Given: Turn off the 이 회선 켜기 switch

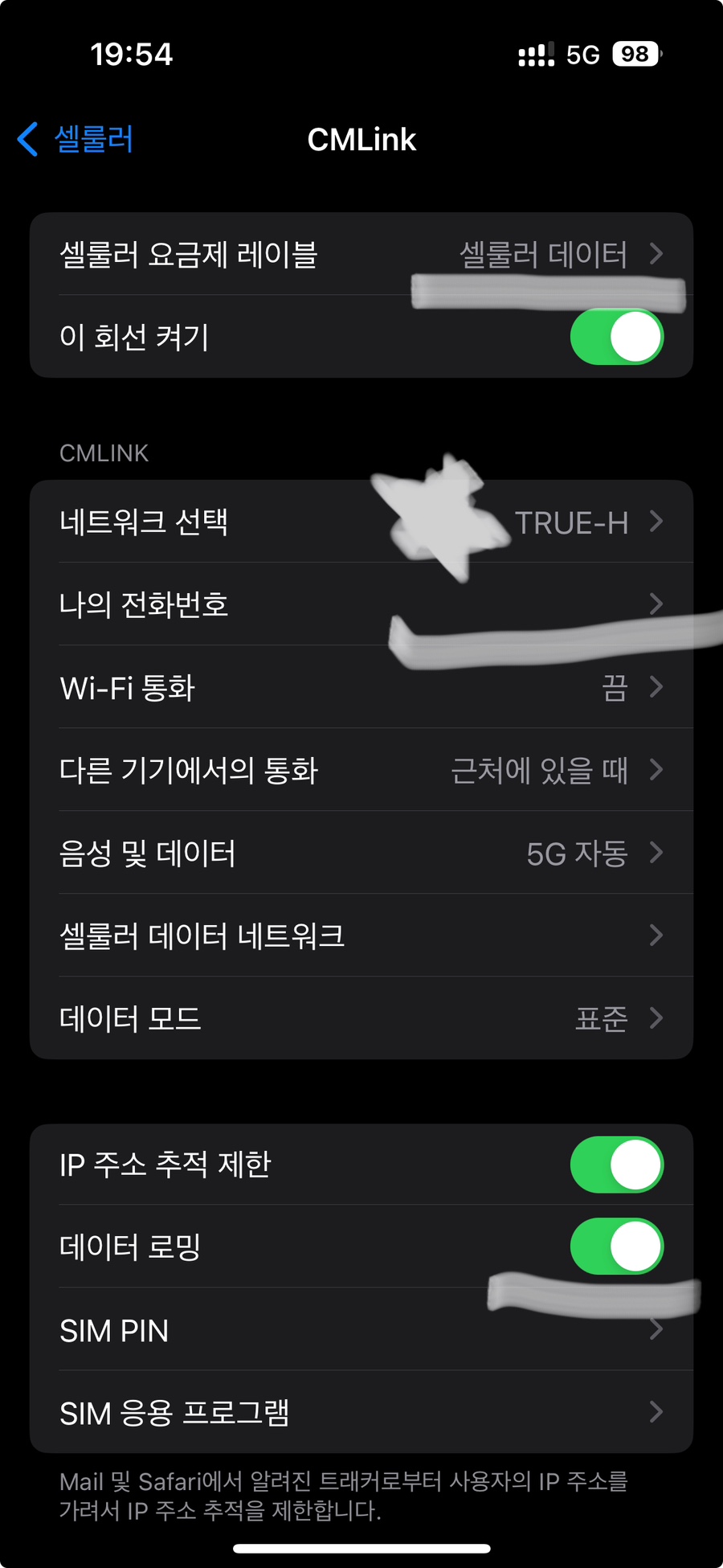Looking at the screenshot, I should click(x=615, y=338).
